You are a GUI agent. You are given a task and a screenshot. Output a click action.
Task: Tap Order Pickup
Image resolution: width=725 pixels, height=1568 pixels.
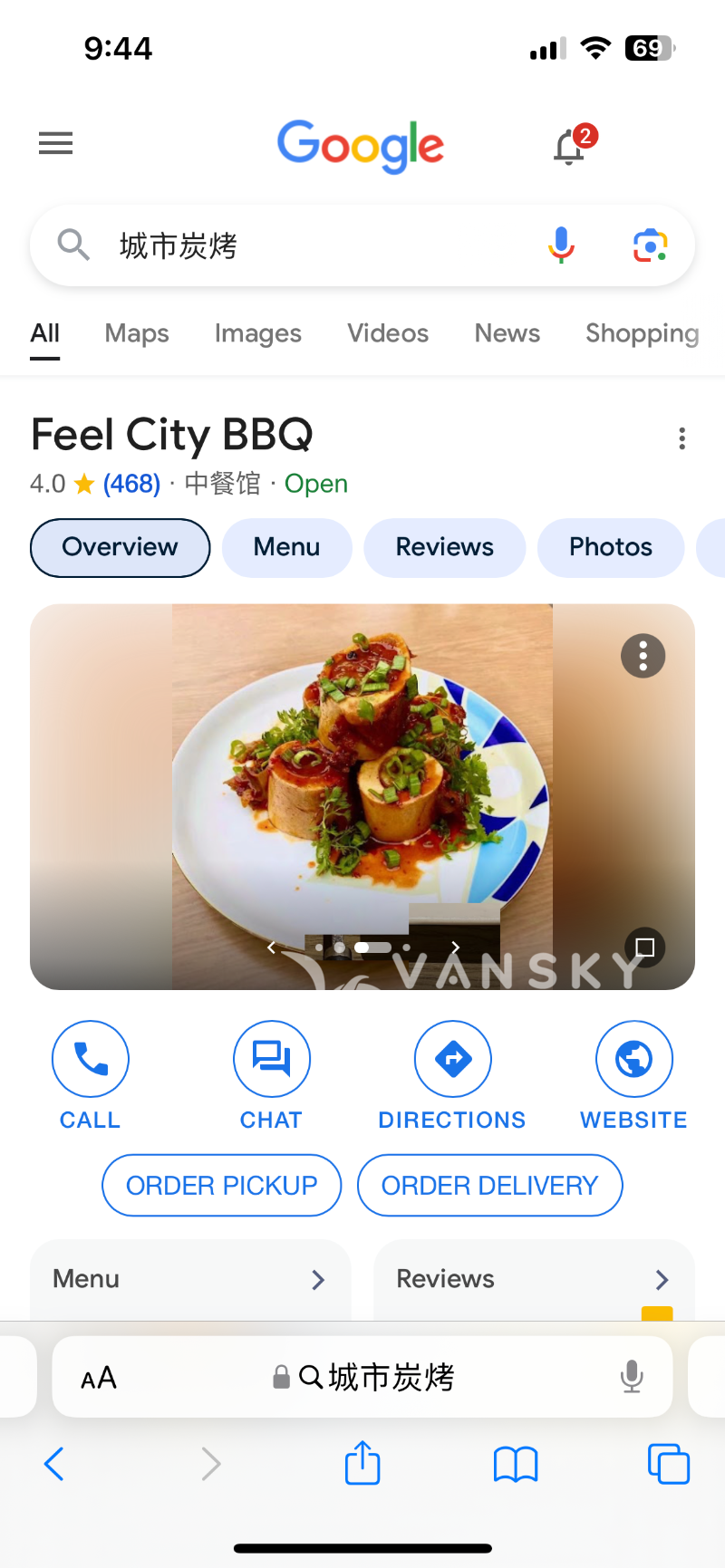[222, 1185]
